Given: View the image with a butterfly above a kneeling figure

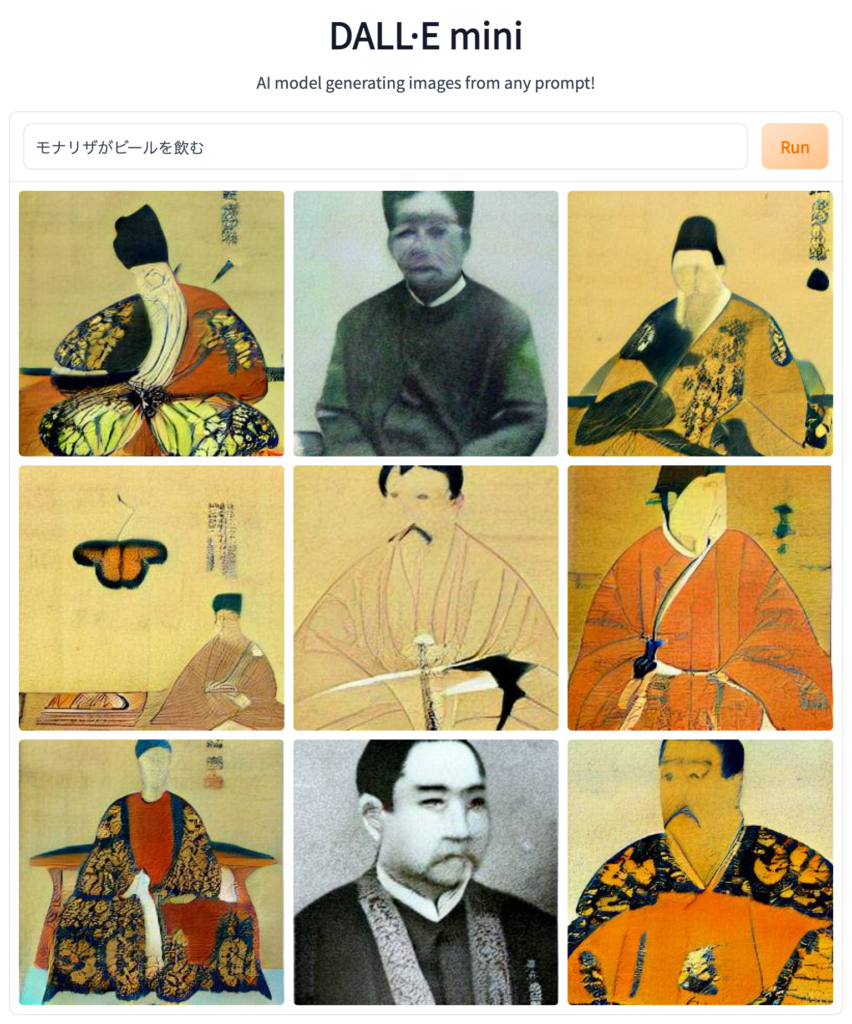Looking at the screenshot, I should (x=151, y=597).
